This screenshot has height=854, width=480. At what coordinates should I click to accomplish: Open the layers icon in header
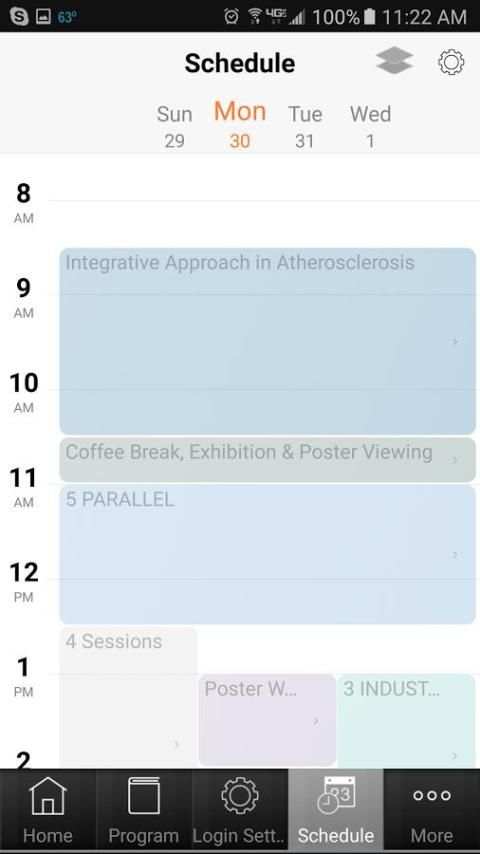pos(394,60)
